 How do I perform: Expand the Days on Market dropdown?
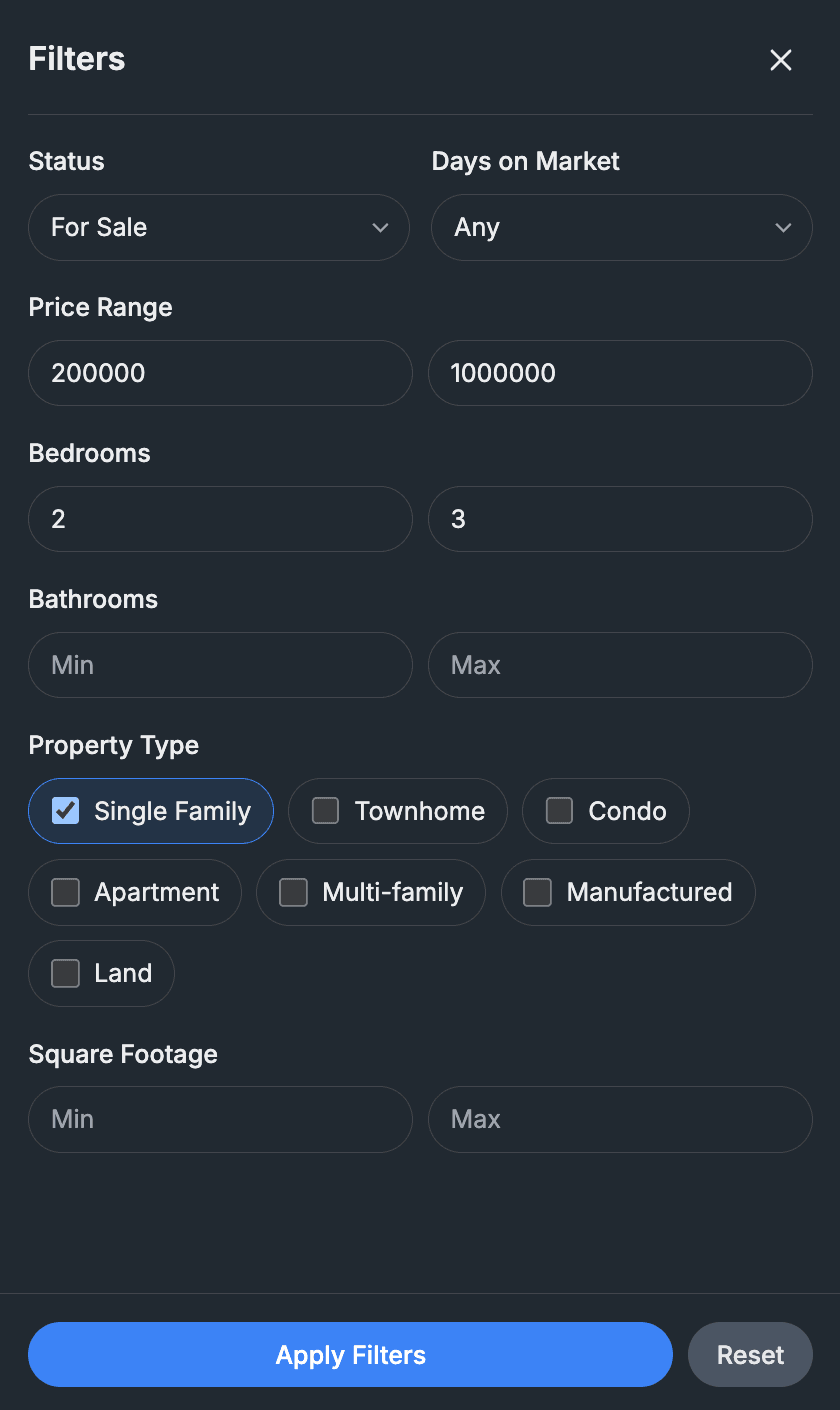pos(621,227)
